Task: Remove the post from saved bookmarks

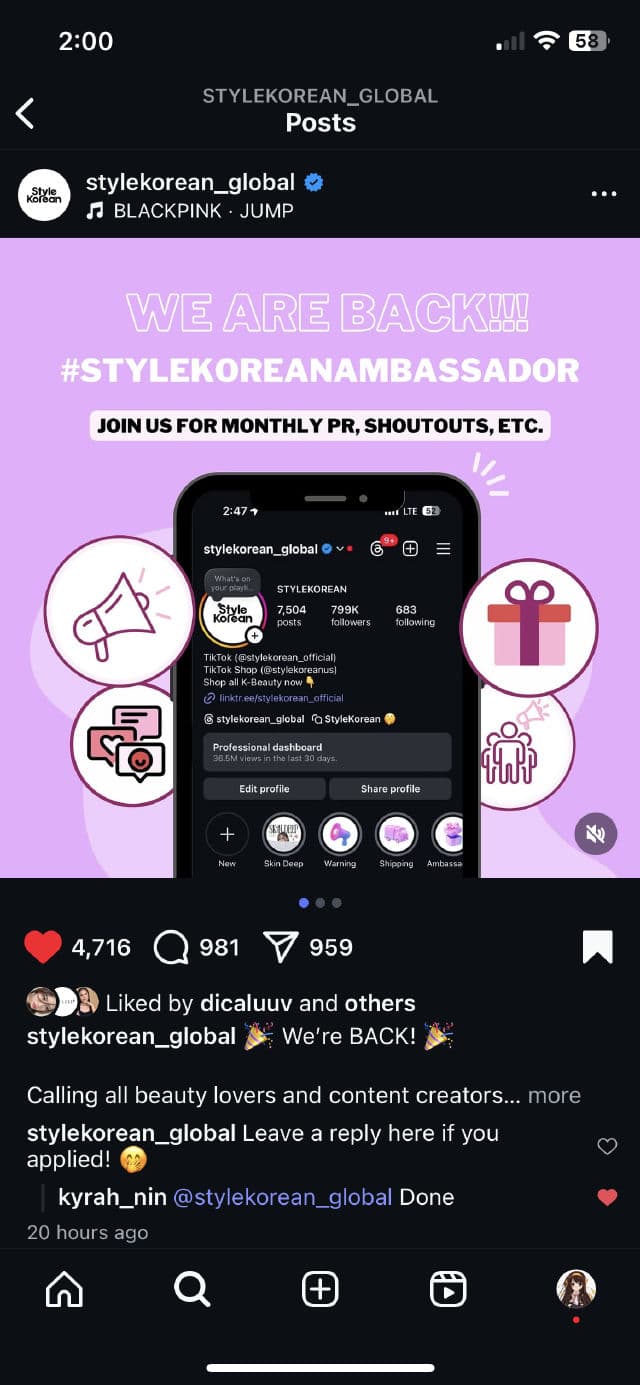Action: point(597,947)
